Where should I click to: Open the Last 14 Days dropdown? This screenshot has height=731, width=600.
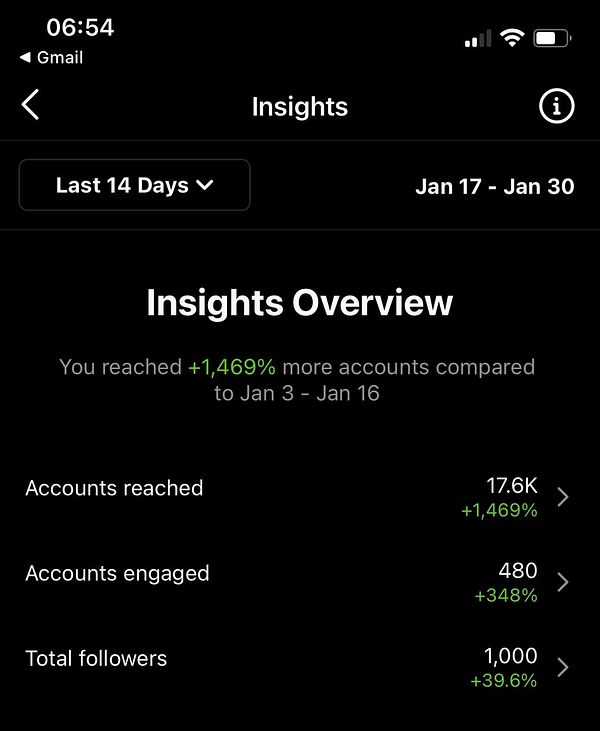[x=134, y=185]
